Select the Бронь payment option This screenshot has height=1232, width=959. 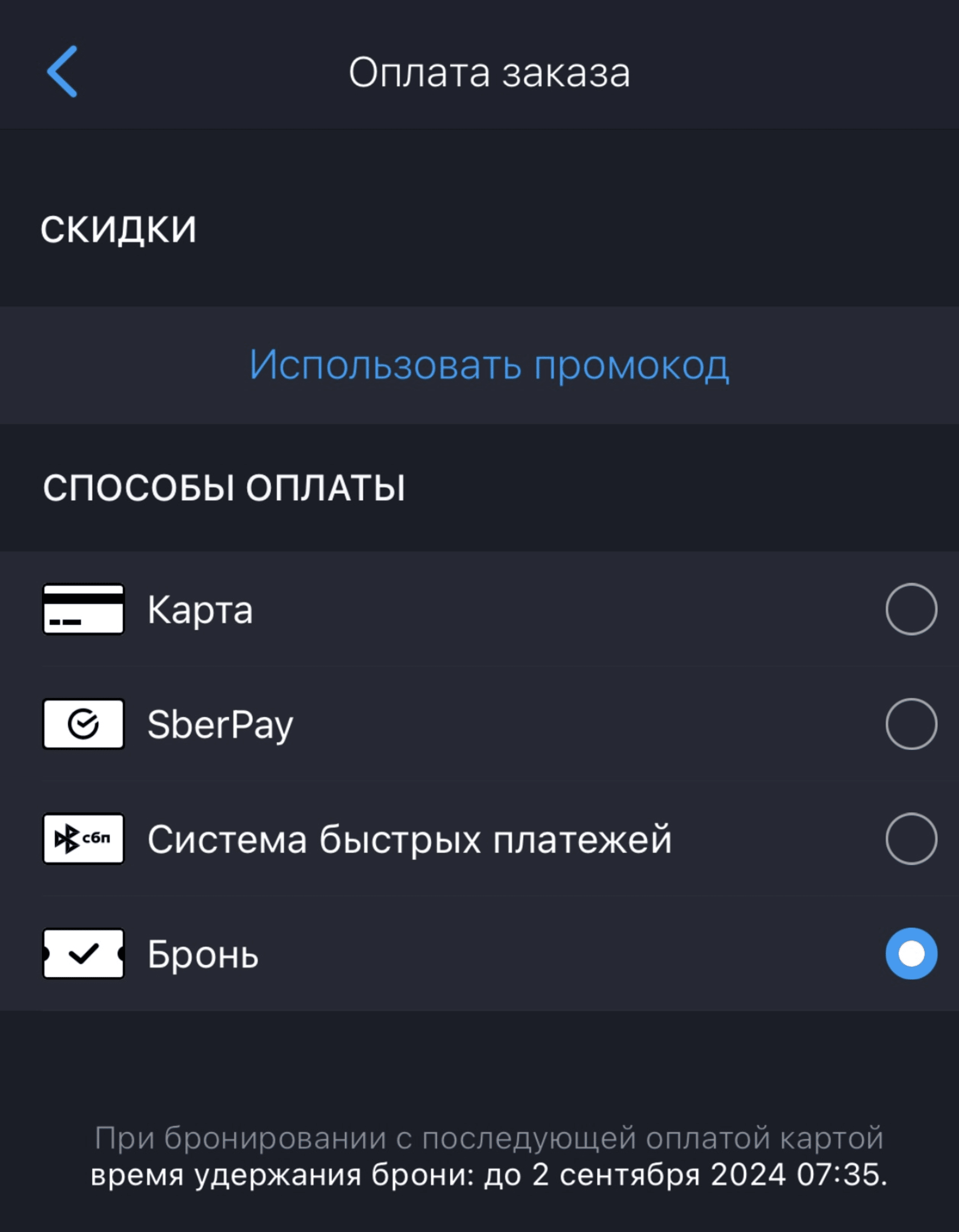click(911, 954)
